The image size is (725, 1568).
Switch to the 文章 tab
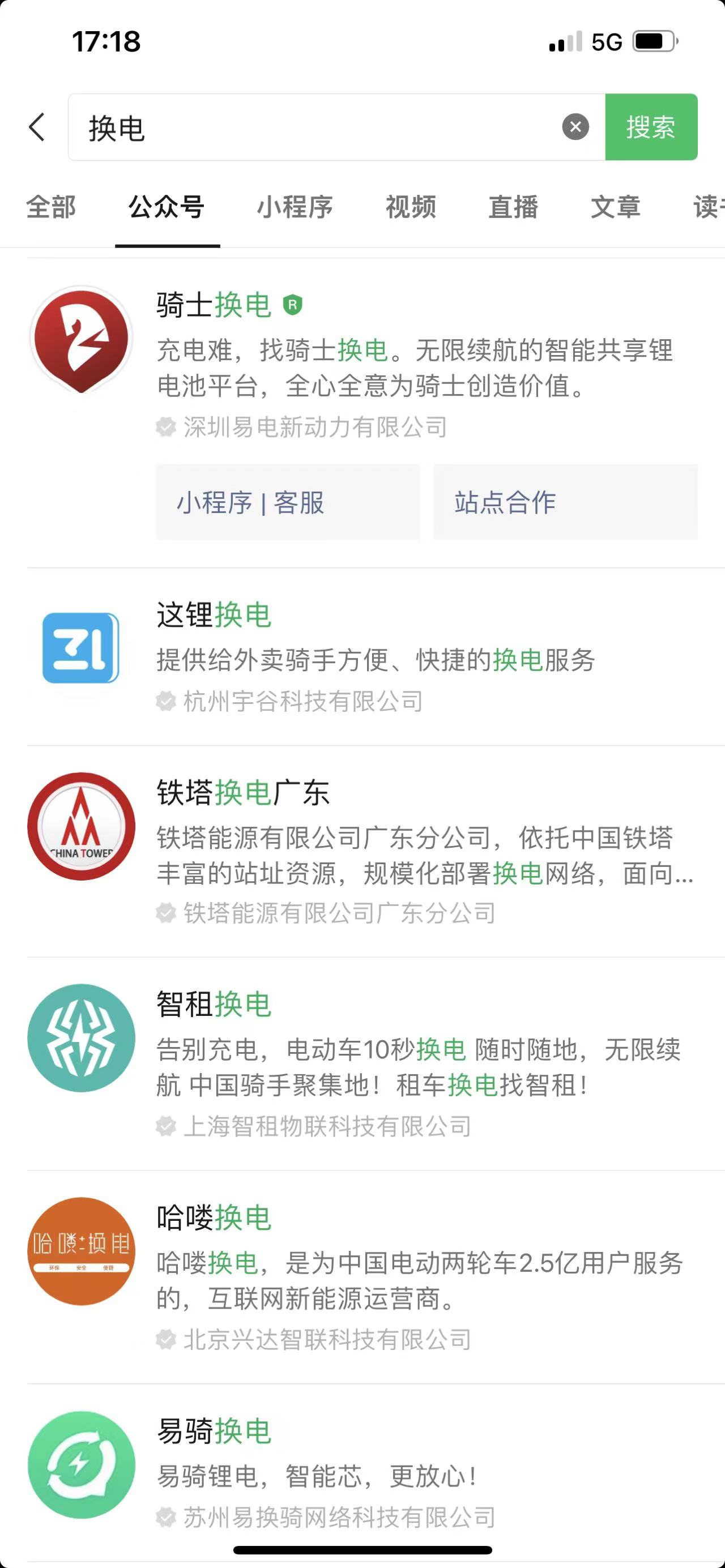(x=616, y=208)
